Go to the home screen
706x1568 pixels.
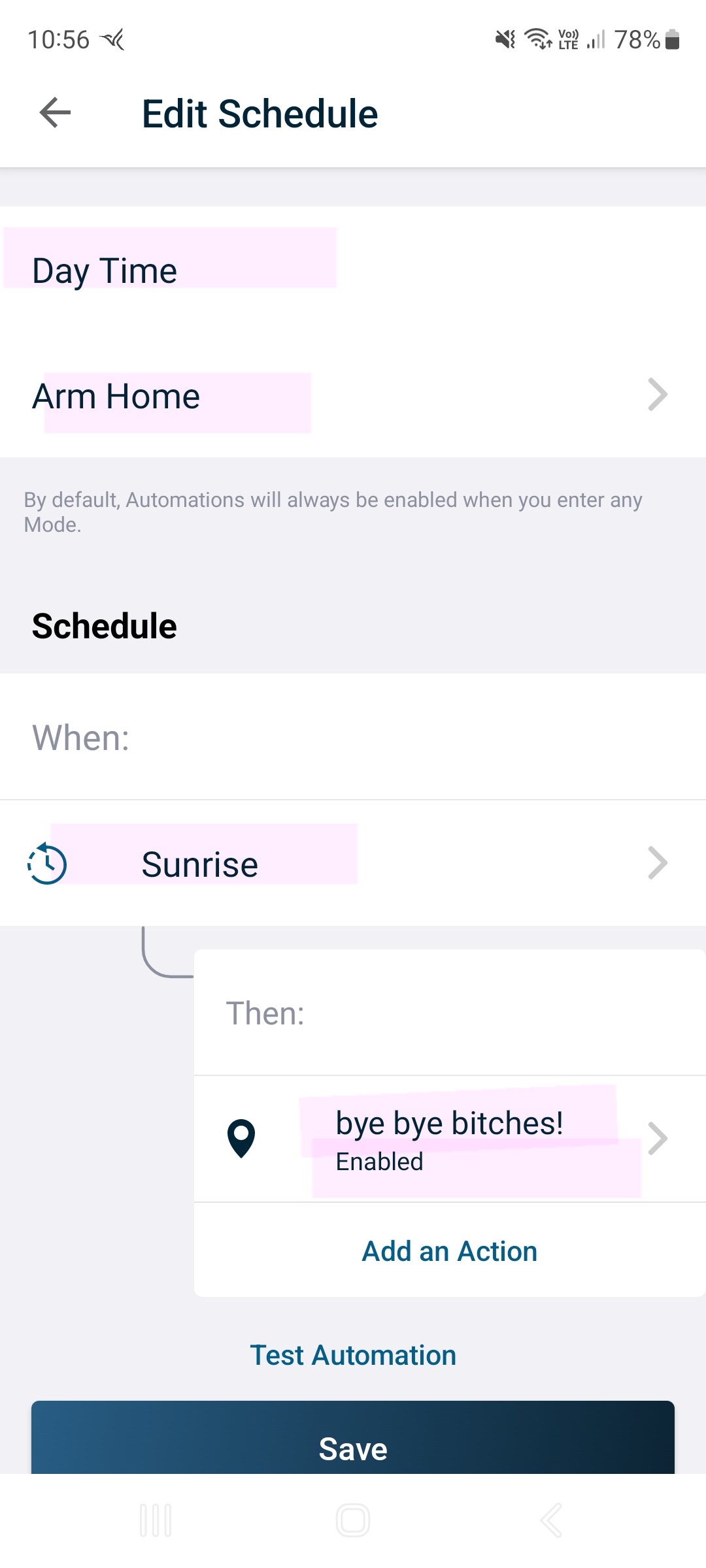353,1520
